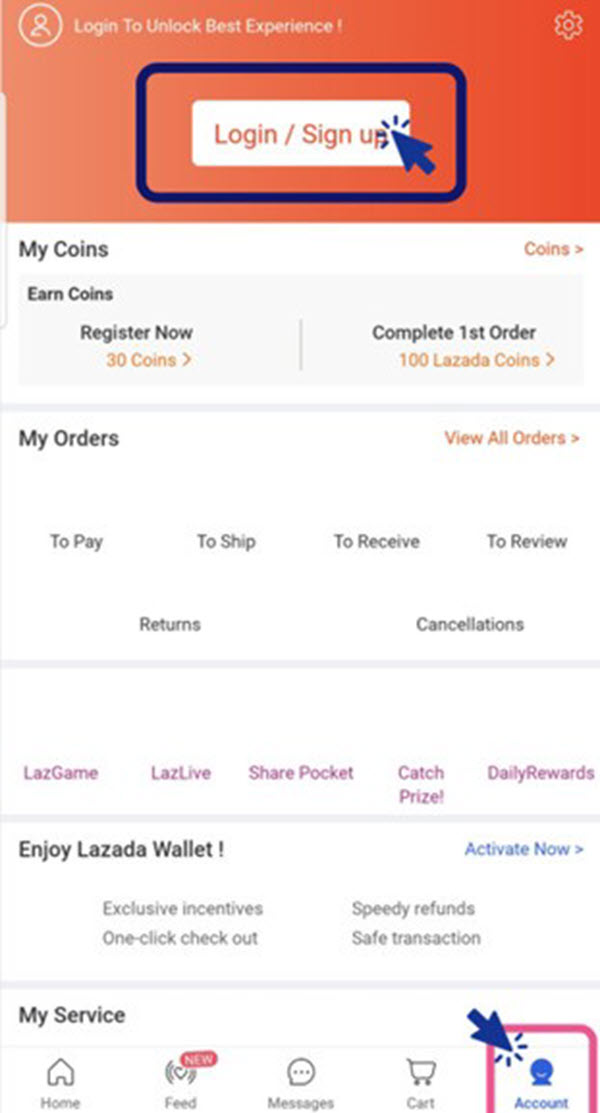Open Returns
600x1113 pixels.
pos(170,625)
